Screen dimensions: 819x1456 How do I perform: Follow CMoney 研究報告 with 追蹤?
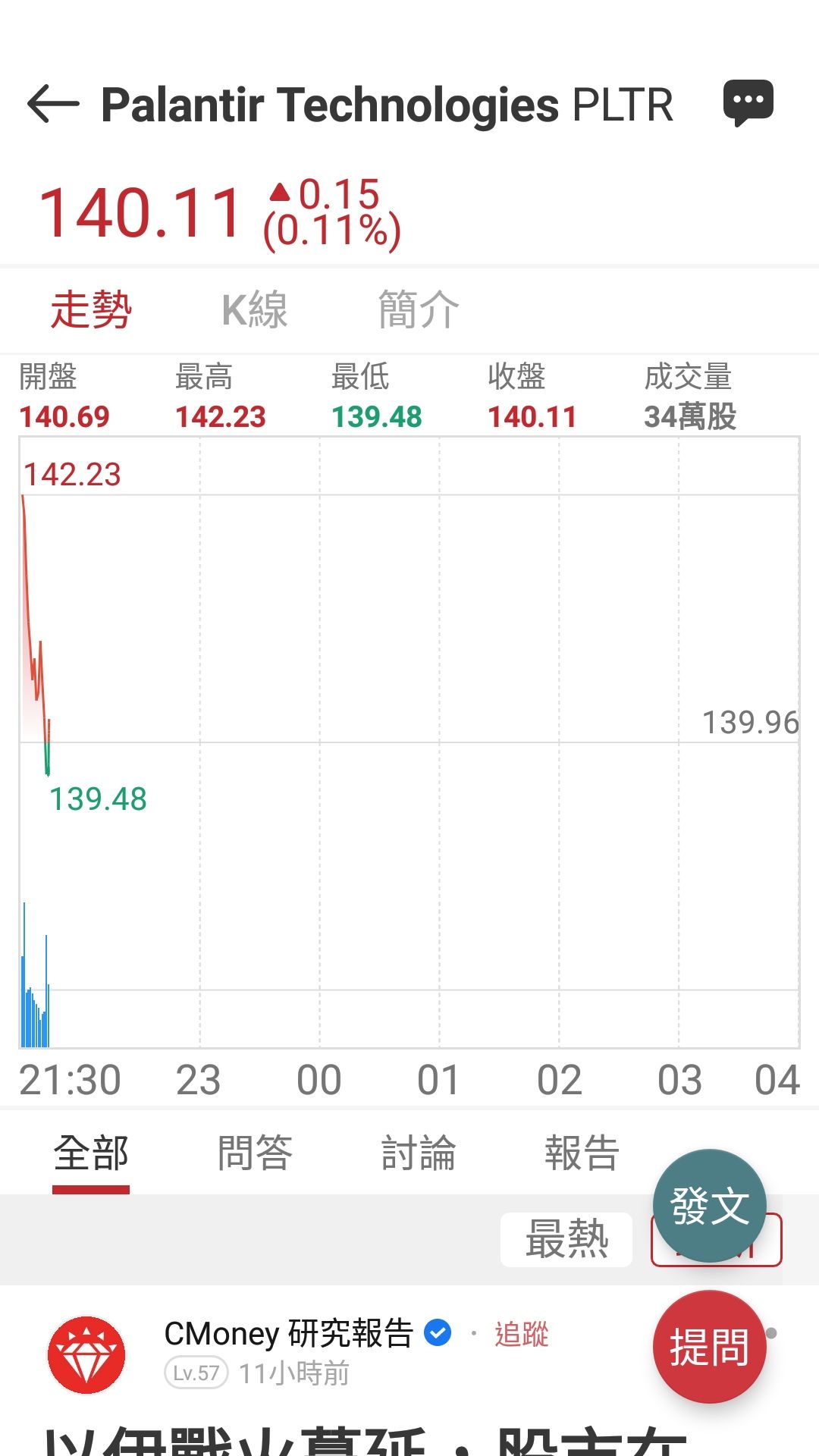[x=522, y=1334]
